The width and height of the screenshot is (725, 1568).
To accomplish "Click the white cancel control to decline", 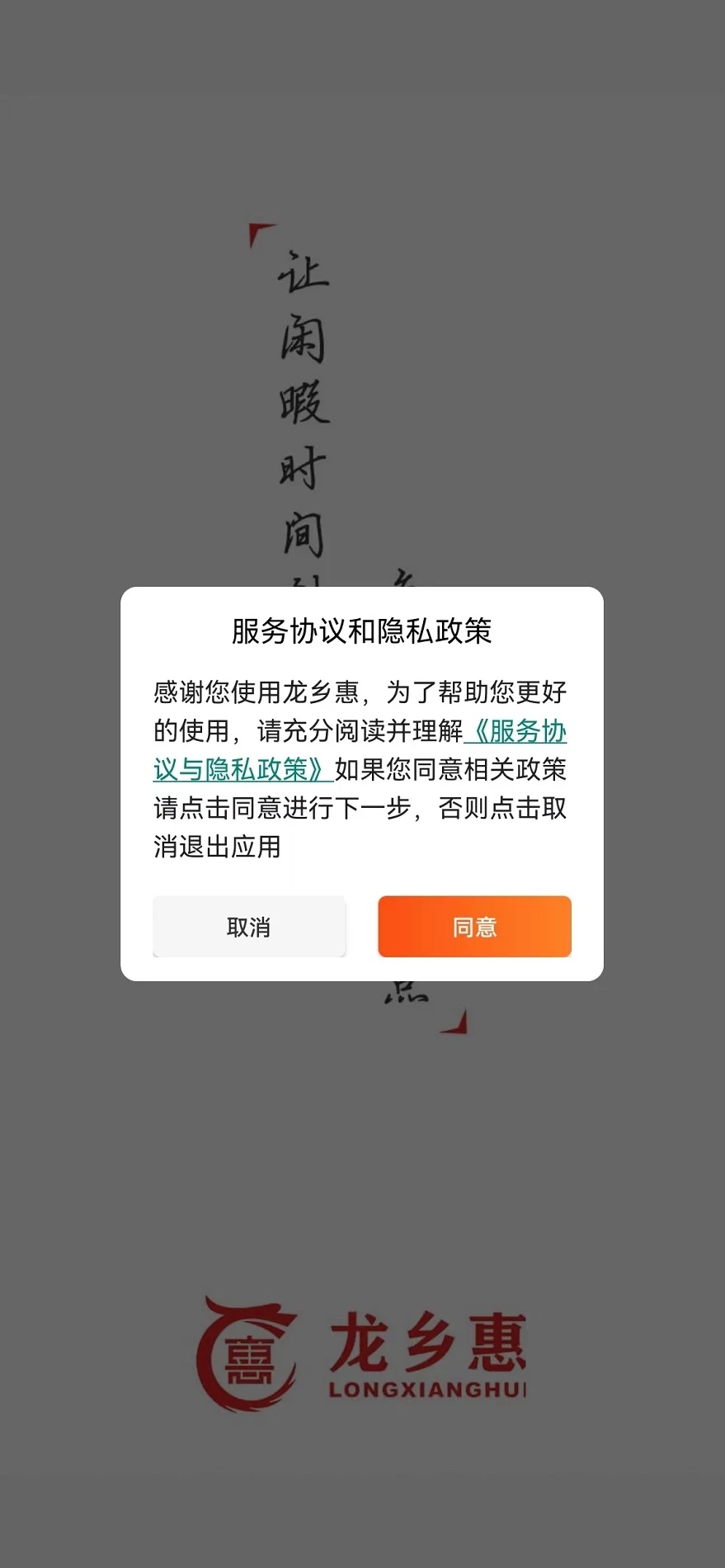I will coord(250,927).
